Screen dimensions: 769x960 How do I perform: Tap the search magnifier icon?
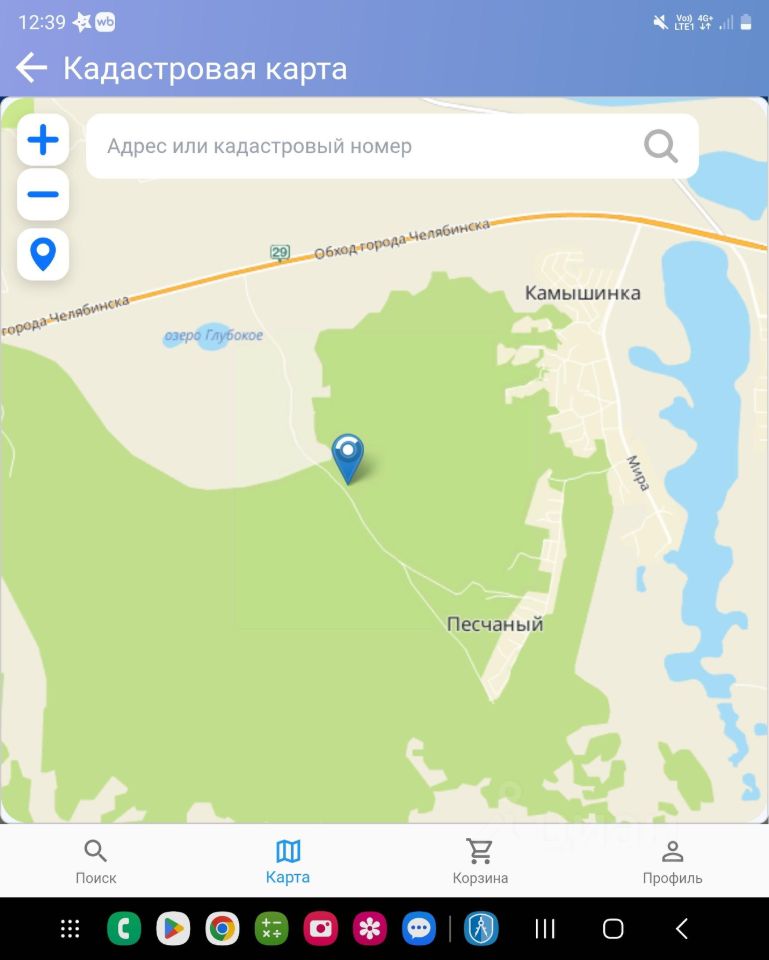click(x=660, y=146)
